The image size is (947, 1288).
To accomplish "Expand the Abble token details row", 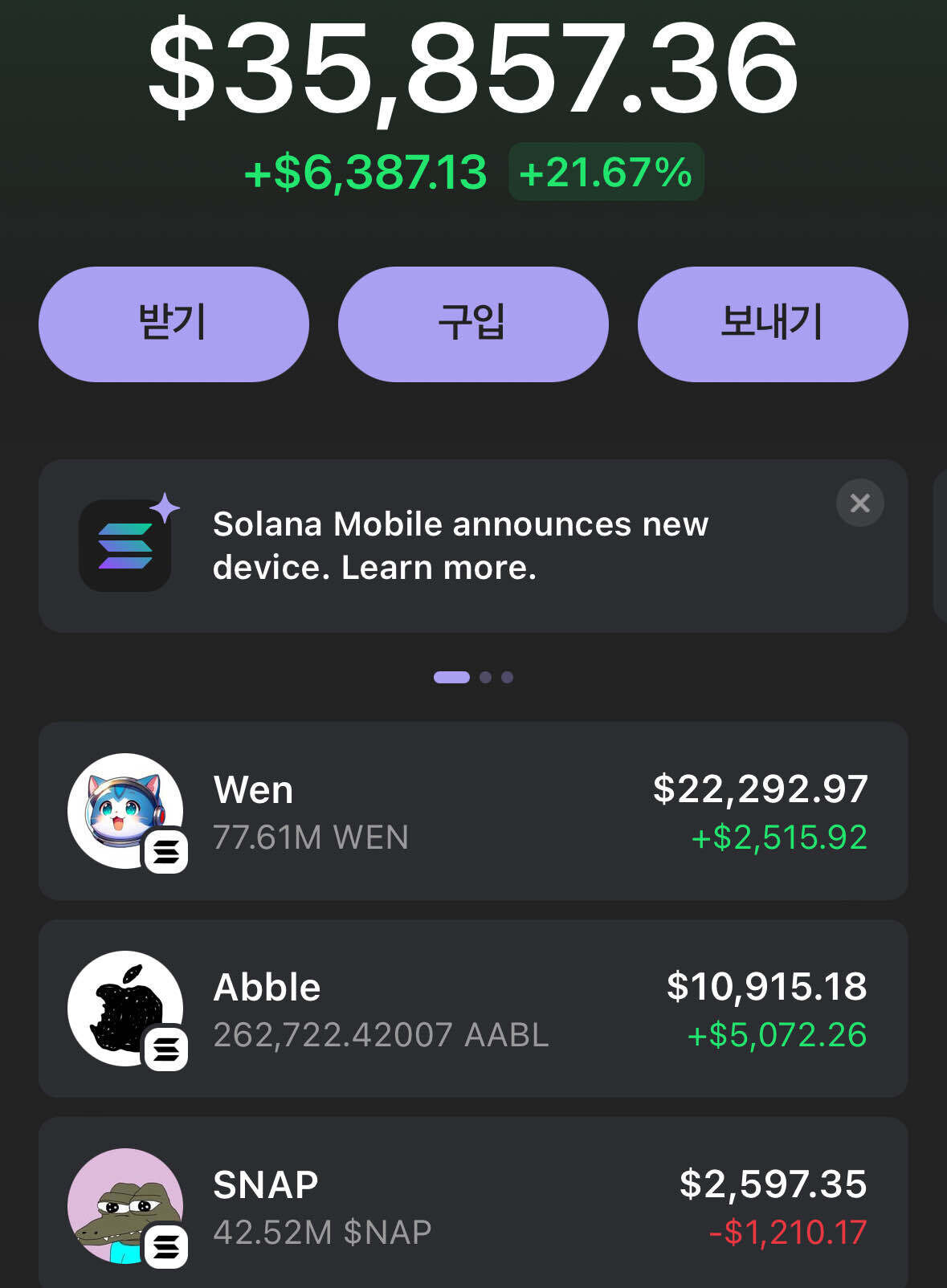I will (474, 1009).
